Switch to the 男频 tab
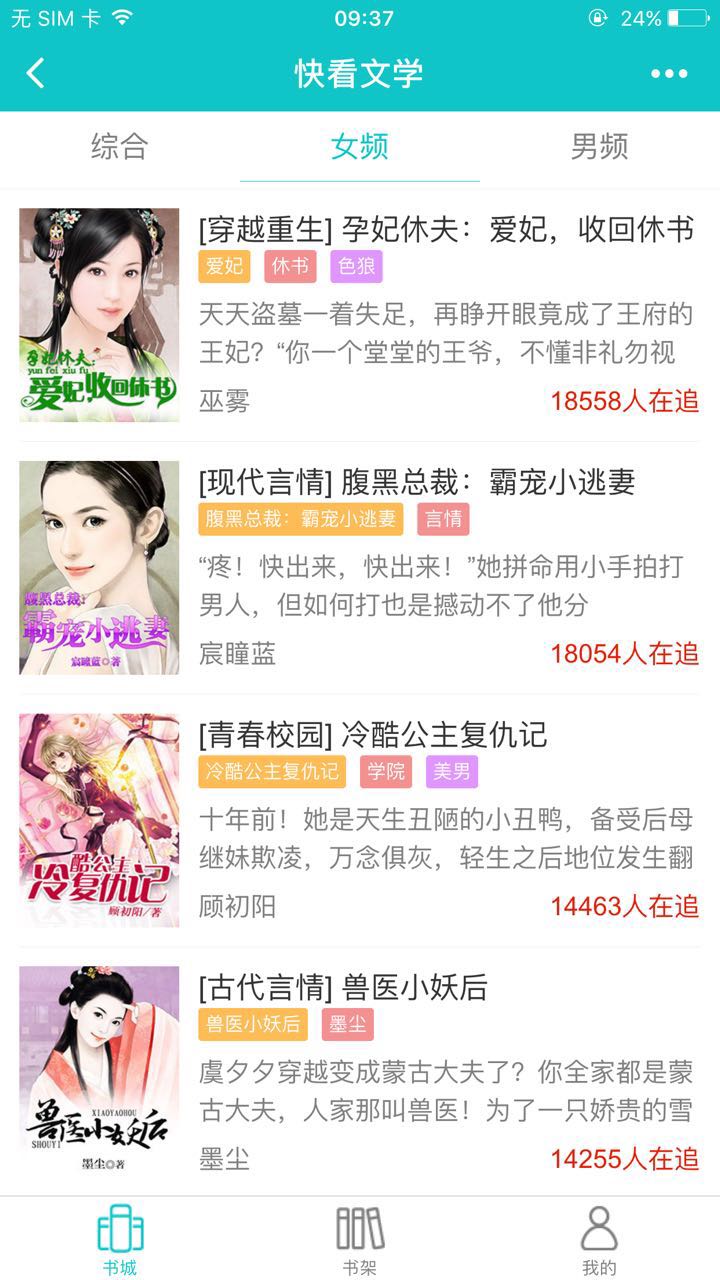 pos(599,147)
